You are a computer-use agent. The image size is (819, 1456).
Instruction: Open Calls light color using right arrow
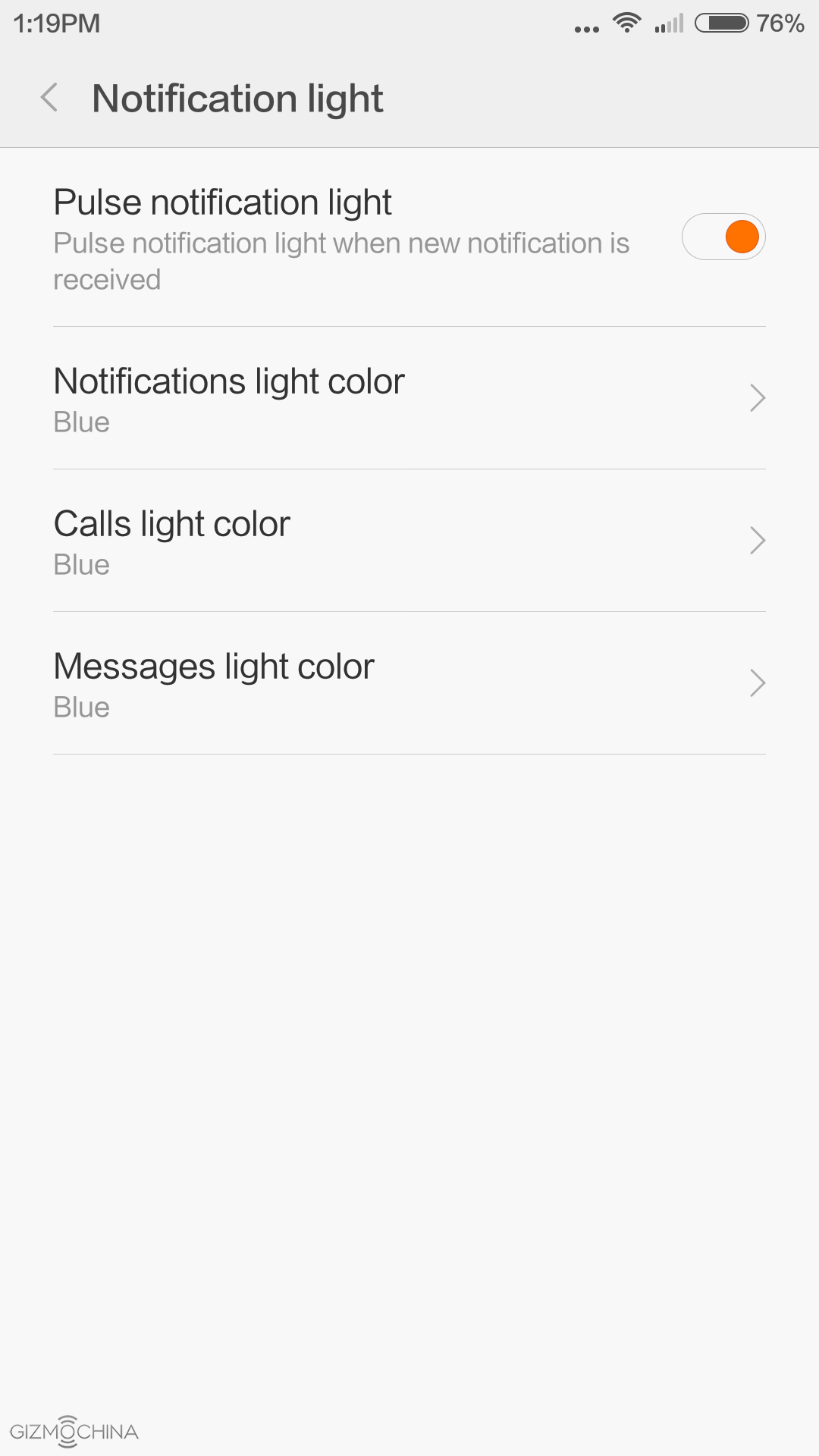[757, 540]
